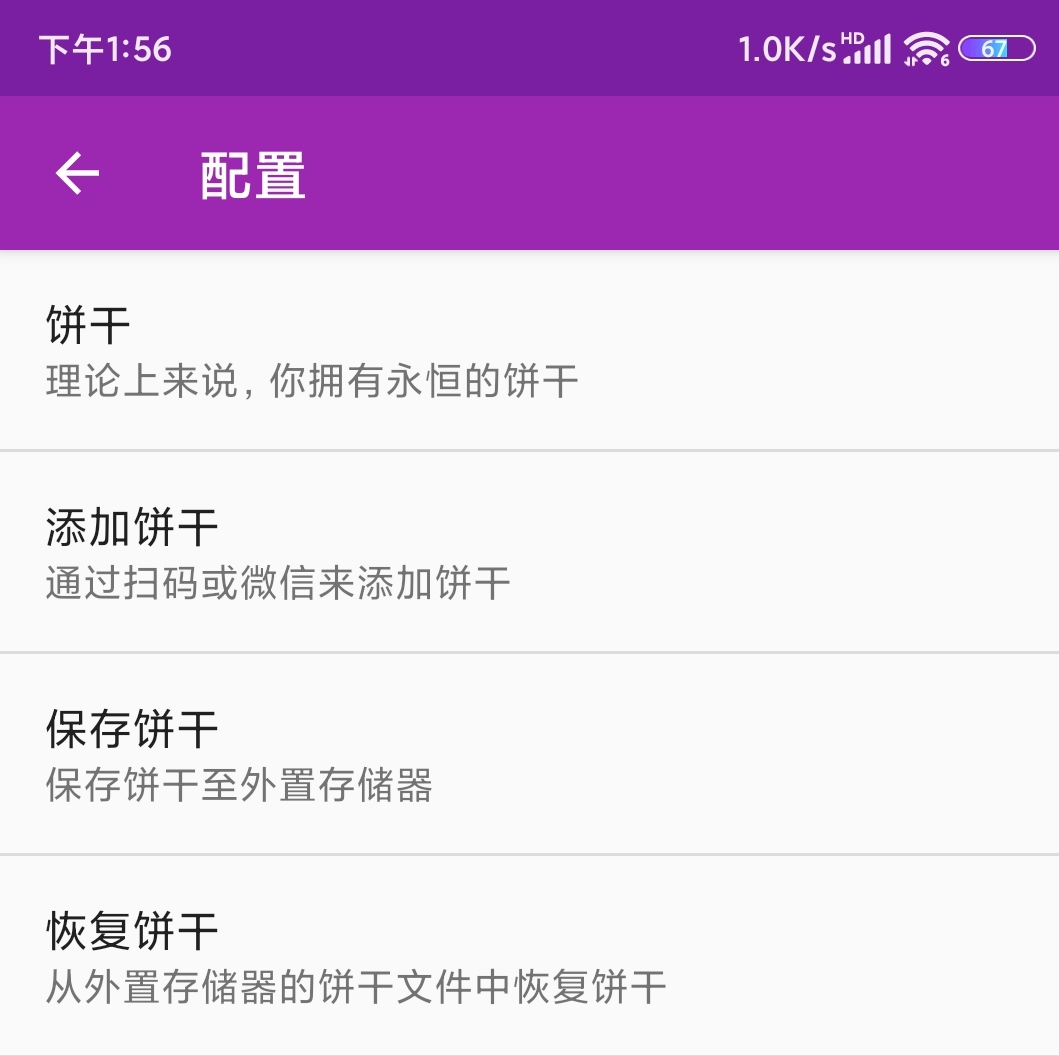Select 保存饼干 to save to storage
The height and width of the screenshot is (1056, 1059).
tap(529, 755)
